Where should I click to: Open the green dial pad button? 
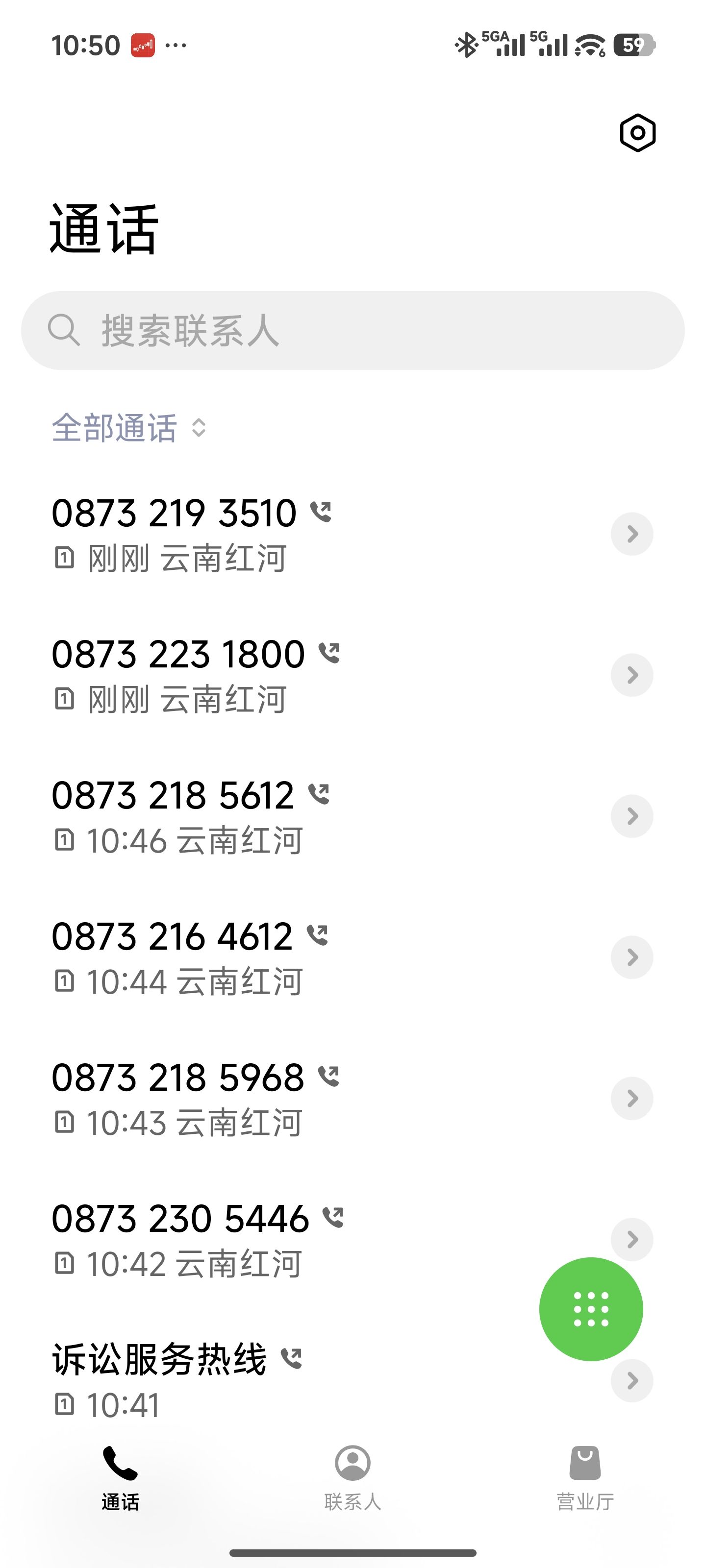tap(591, 1309)
